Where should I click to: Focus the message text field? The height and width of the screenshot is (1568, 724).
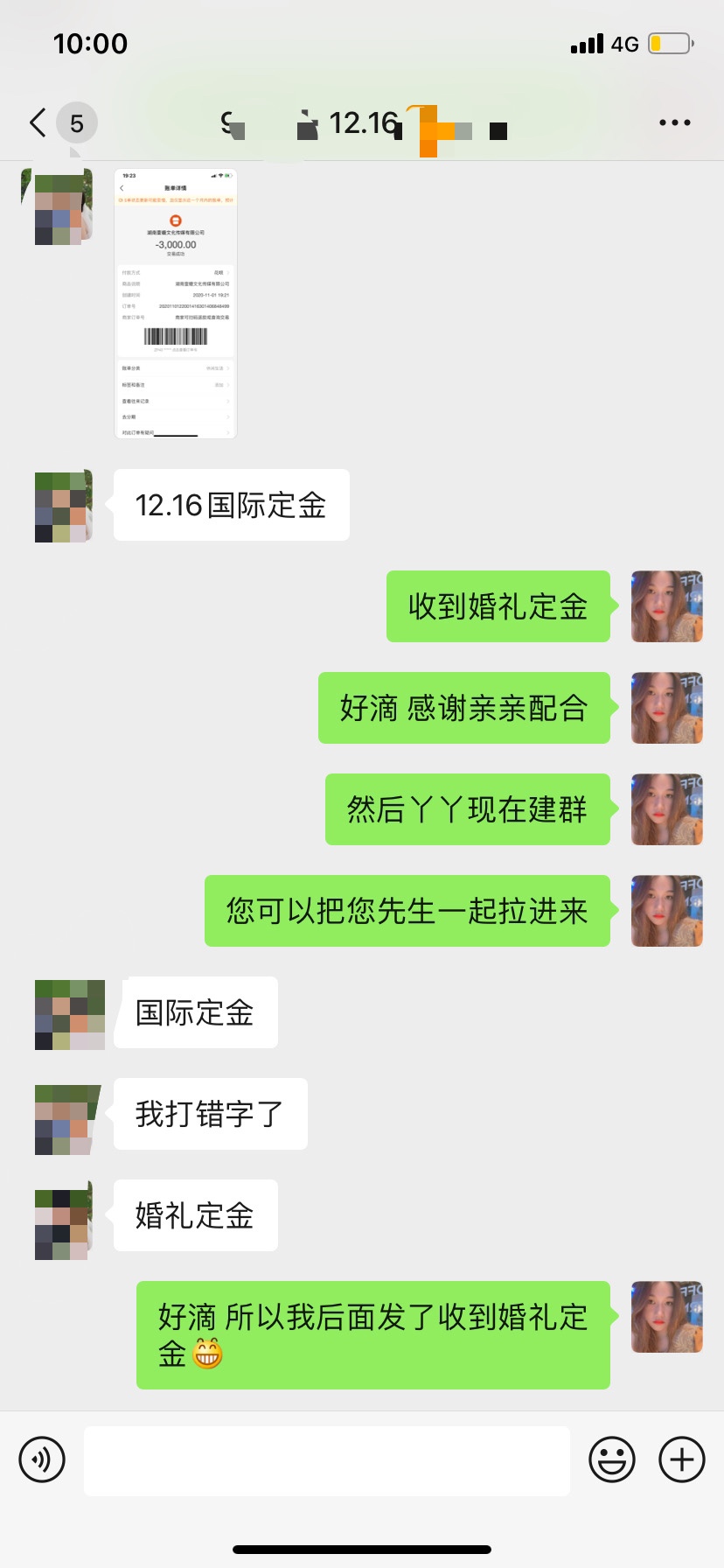(x=327, y=1460)
